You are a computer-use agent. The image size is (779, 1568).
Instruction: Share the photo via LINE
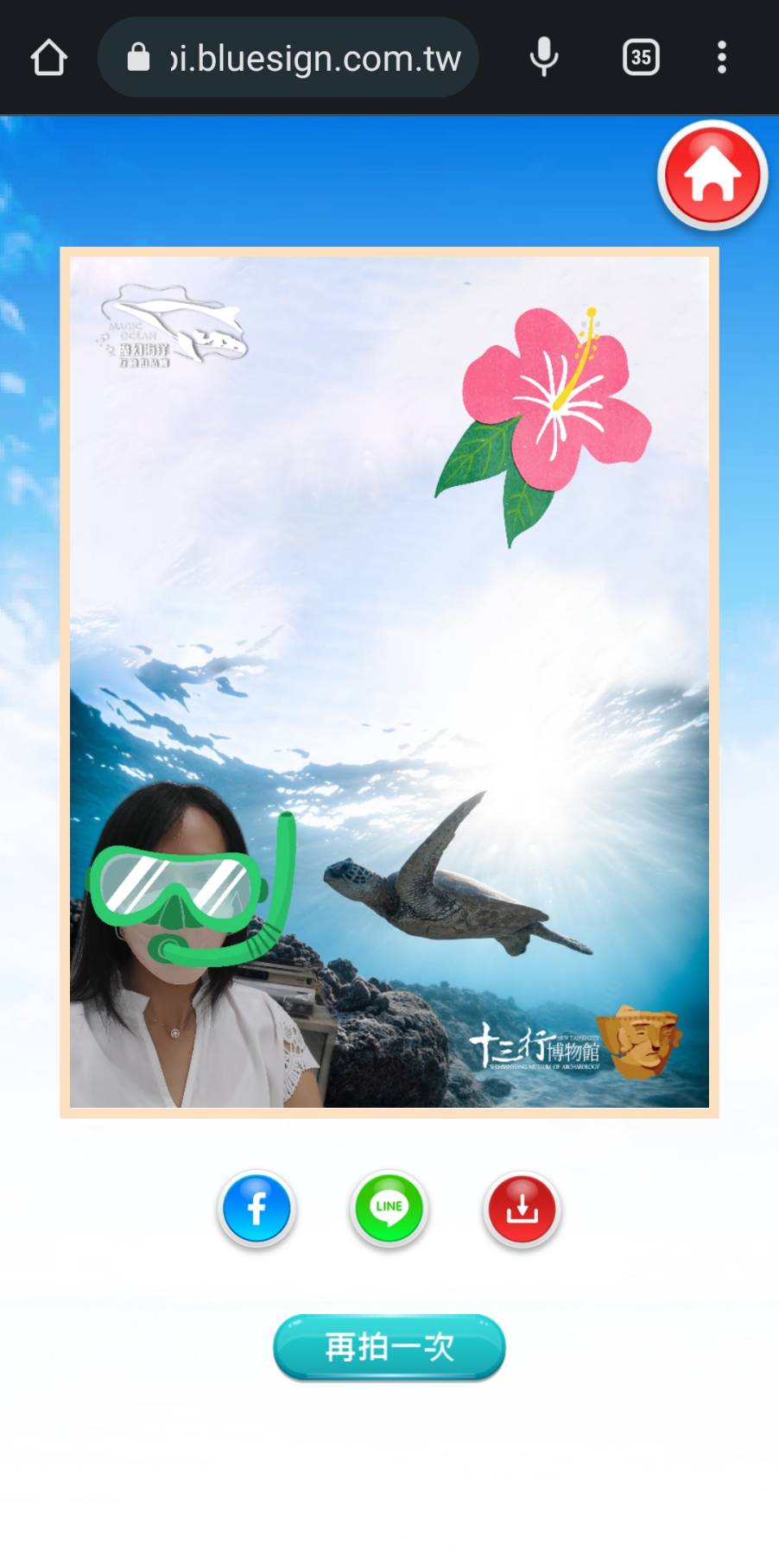coord(389,1209)
